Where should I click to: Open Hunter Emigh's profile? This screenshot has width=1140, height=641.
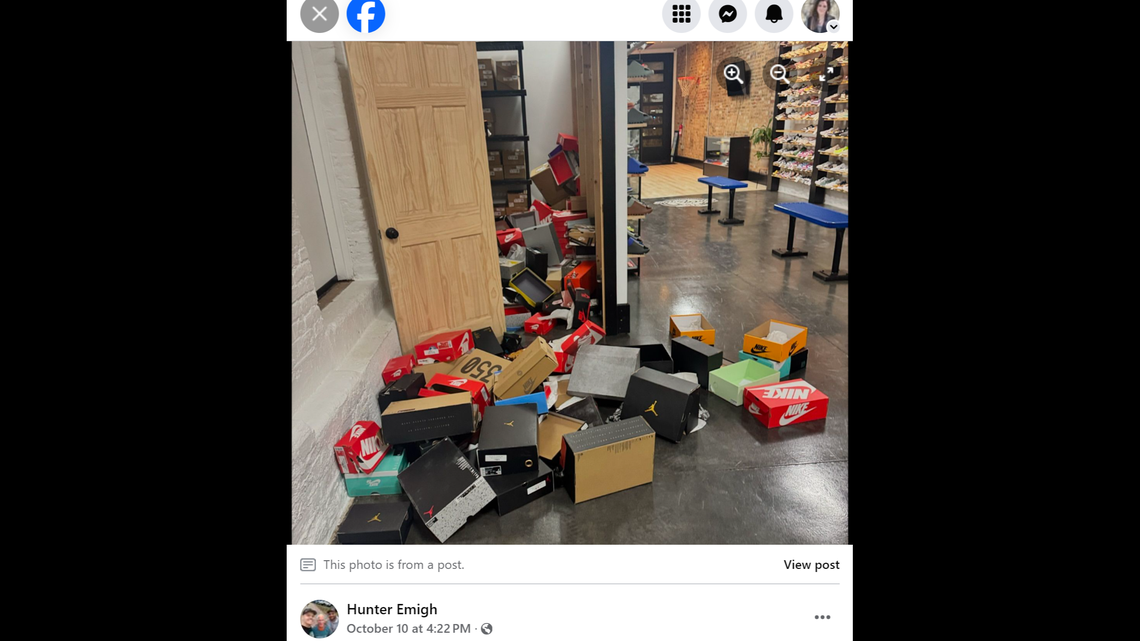391,609
